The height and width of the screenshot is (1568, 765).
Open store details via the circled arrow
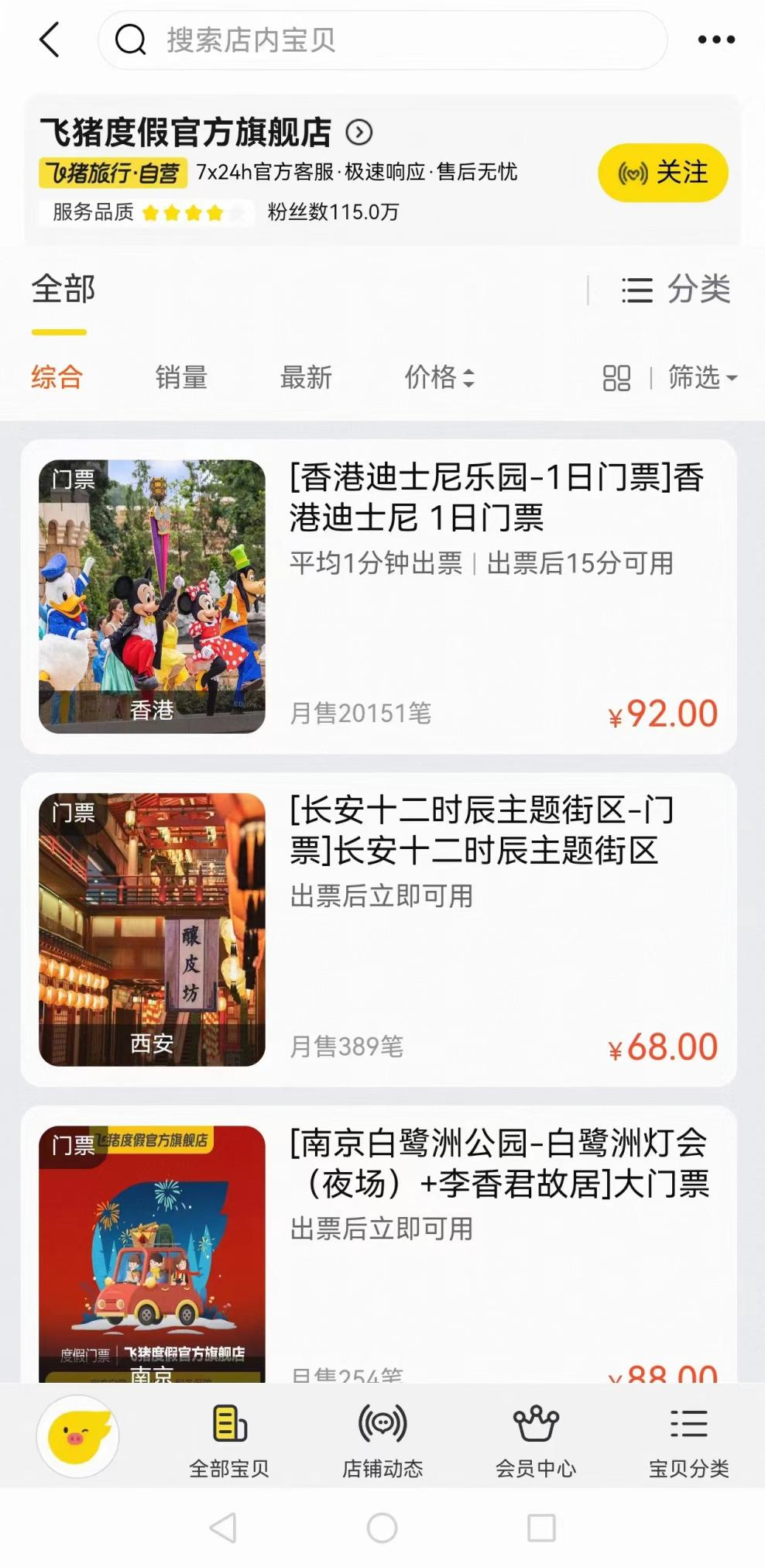click(358, 132)
